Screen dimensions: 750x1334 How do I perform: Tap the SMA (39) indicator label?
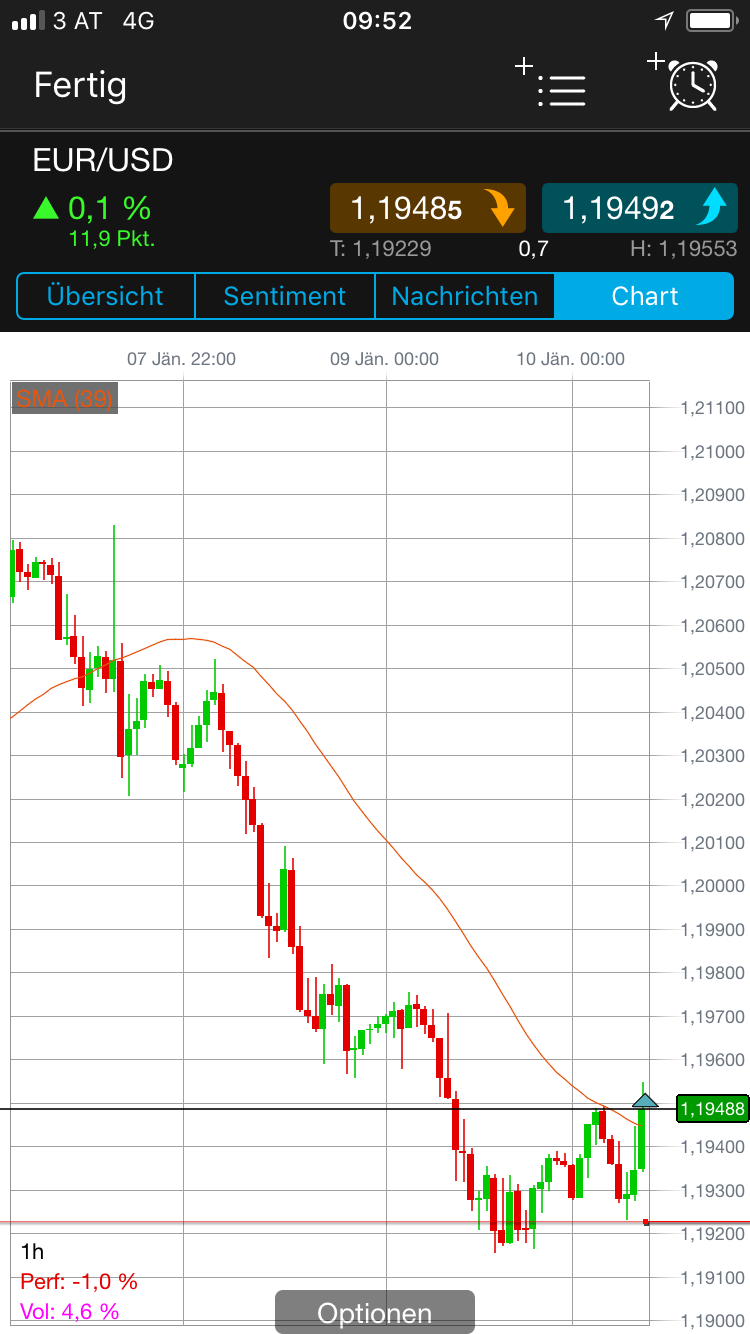[64, 398]
